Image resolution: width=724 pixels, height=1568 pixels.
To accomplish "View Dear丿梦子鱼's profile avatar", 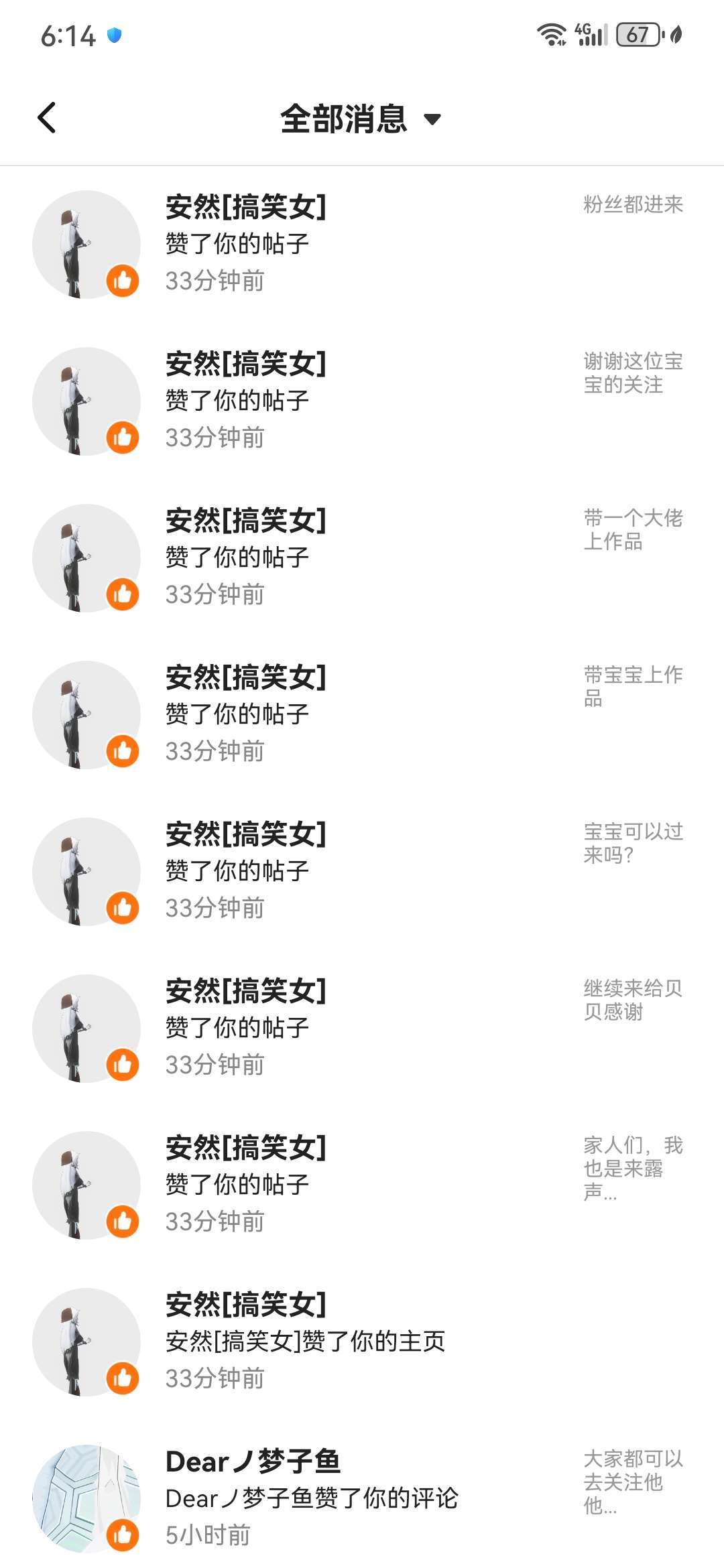I will point(86,1498).
